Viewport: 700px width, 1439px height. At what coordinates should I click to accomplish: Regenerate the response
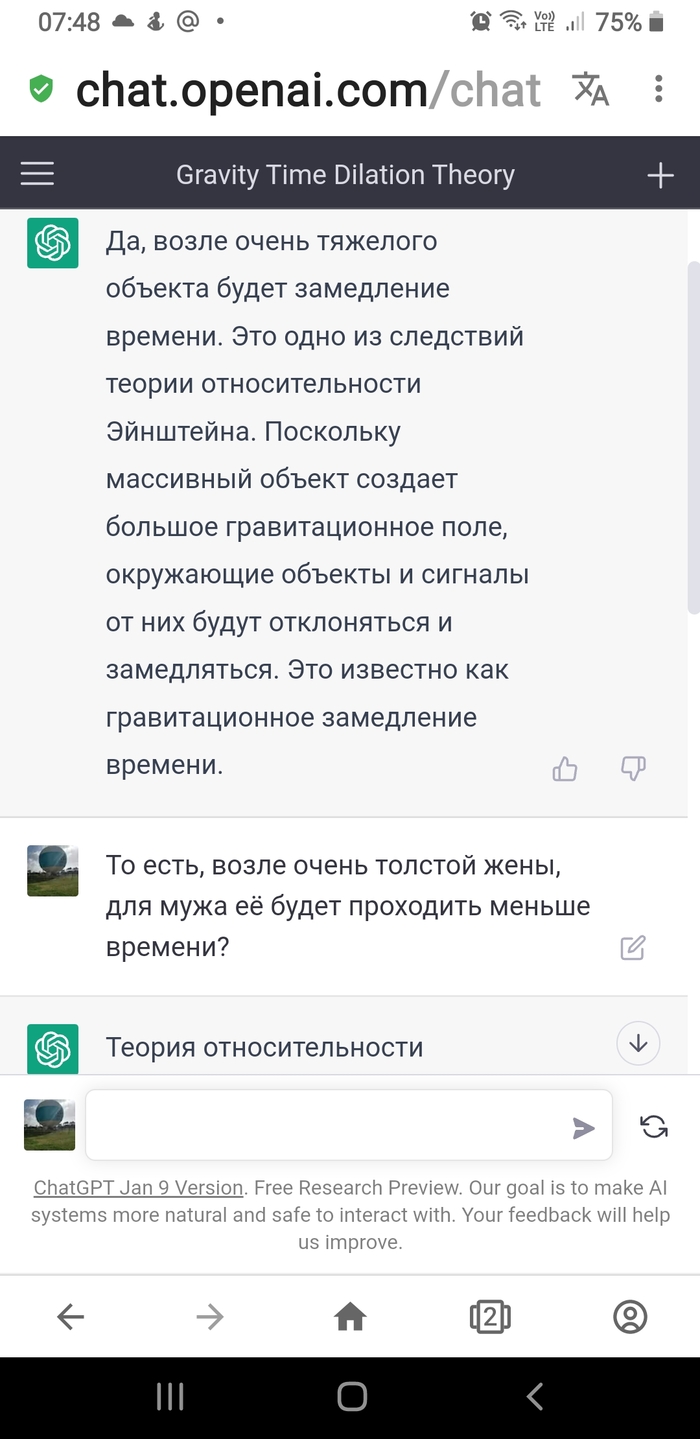tap(654, 1127)
